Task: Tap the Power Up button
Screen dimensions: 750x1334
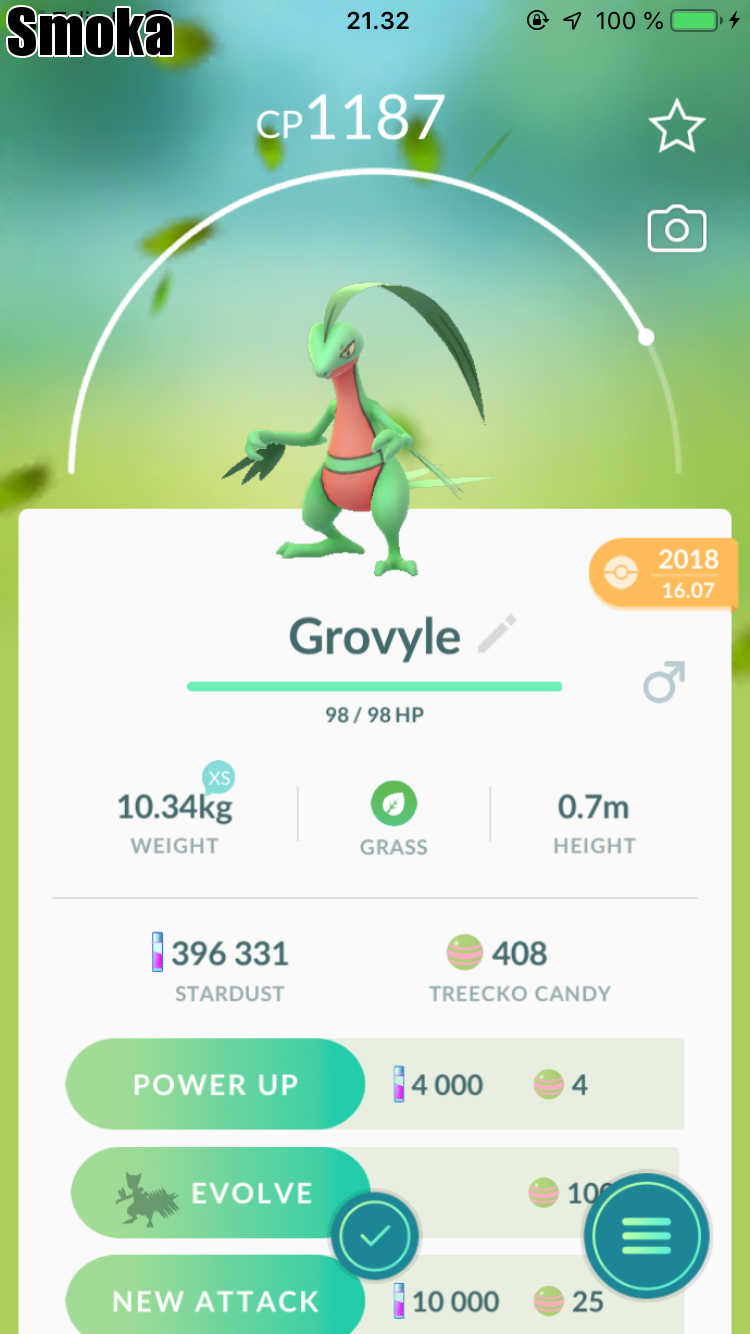Action: coord(215,1085)
